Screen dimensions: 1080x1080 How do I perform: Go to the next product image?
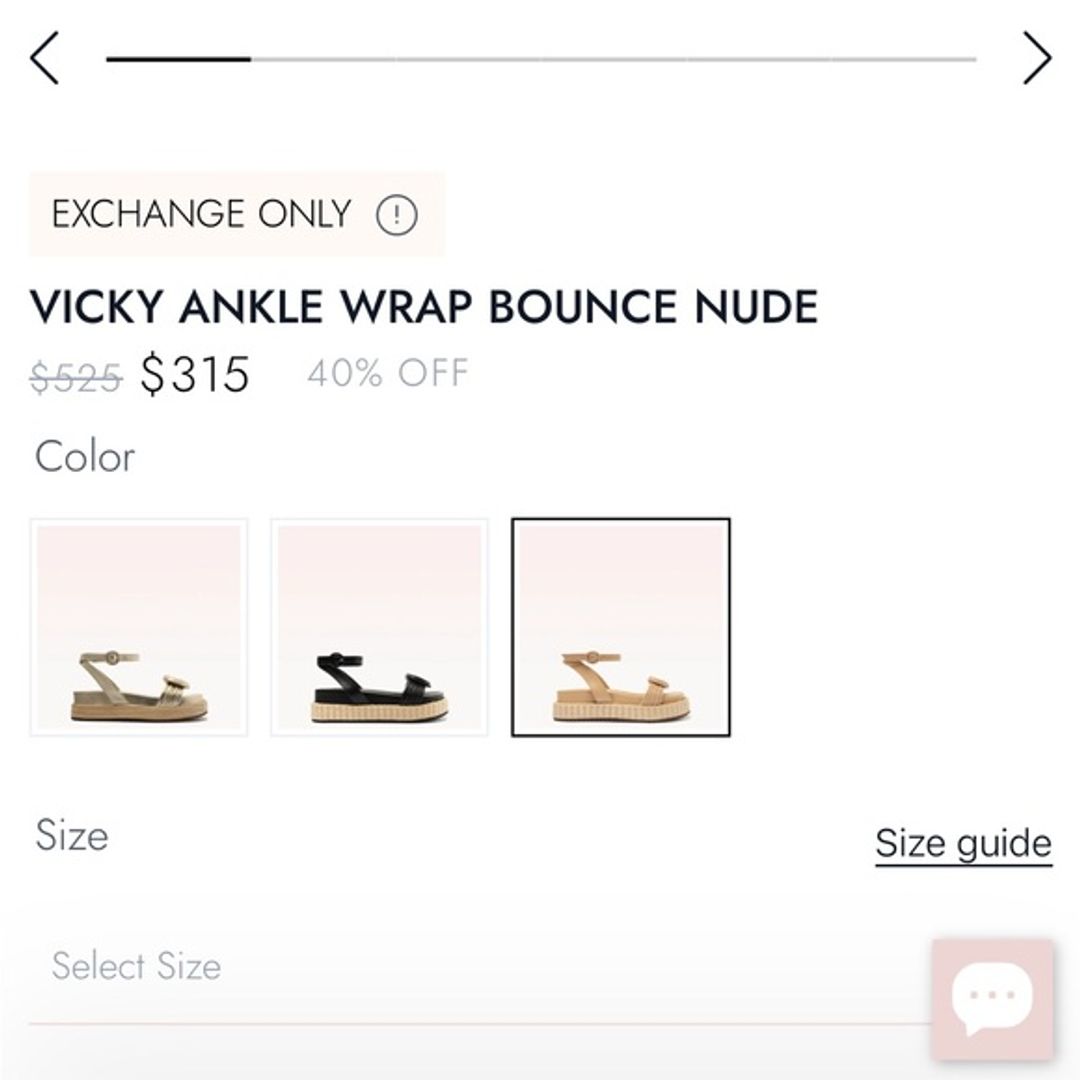[1037, 58]
